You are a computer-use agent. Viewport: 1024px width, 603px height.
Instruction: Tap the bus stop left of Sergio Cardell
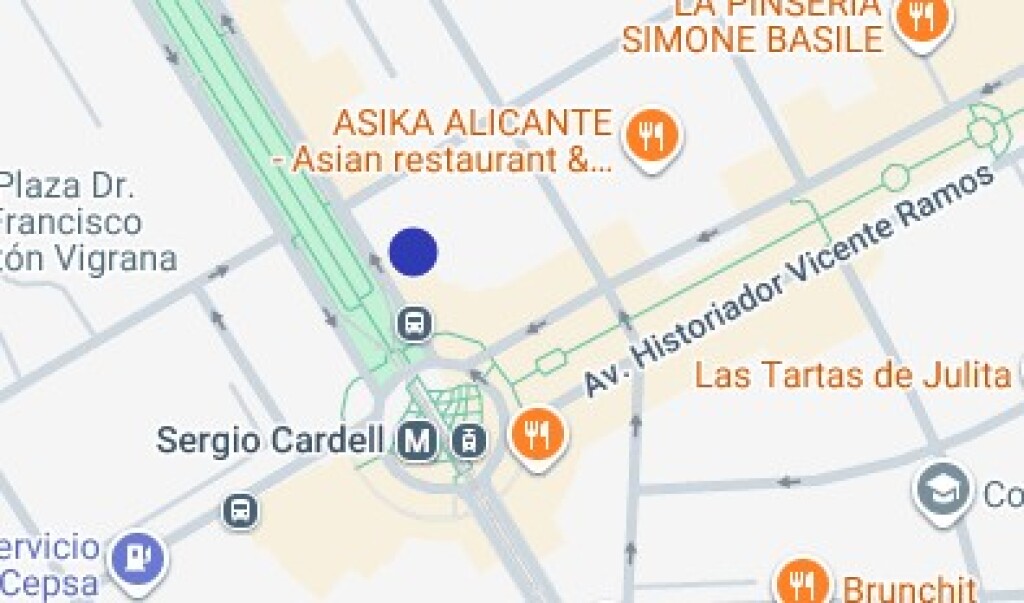pos(240,511)
